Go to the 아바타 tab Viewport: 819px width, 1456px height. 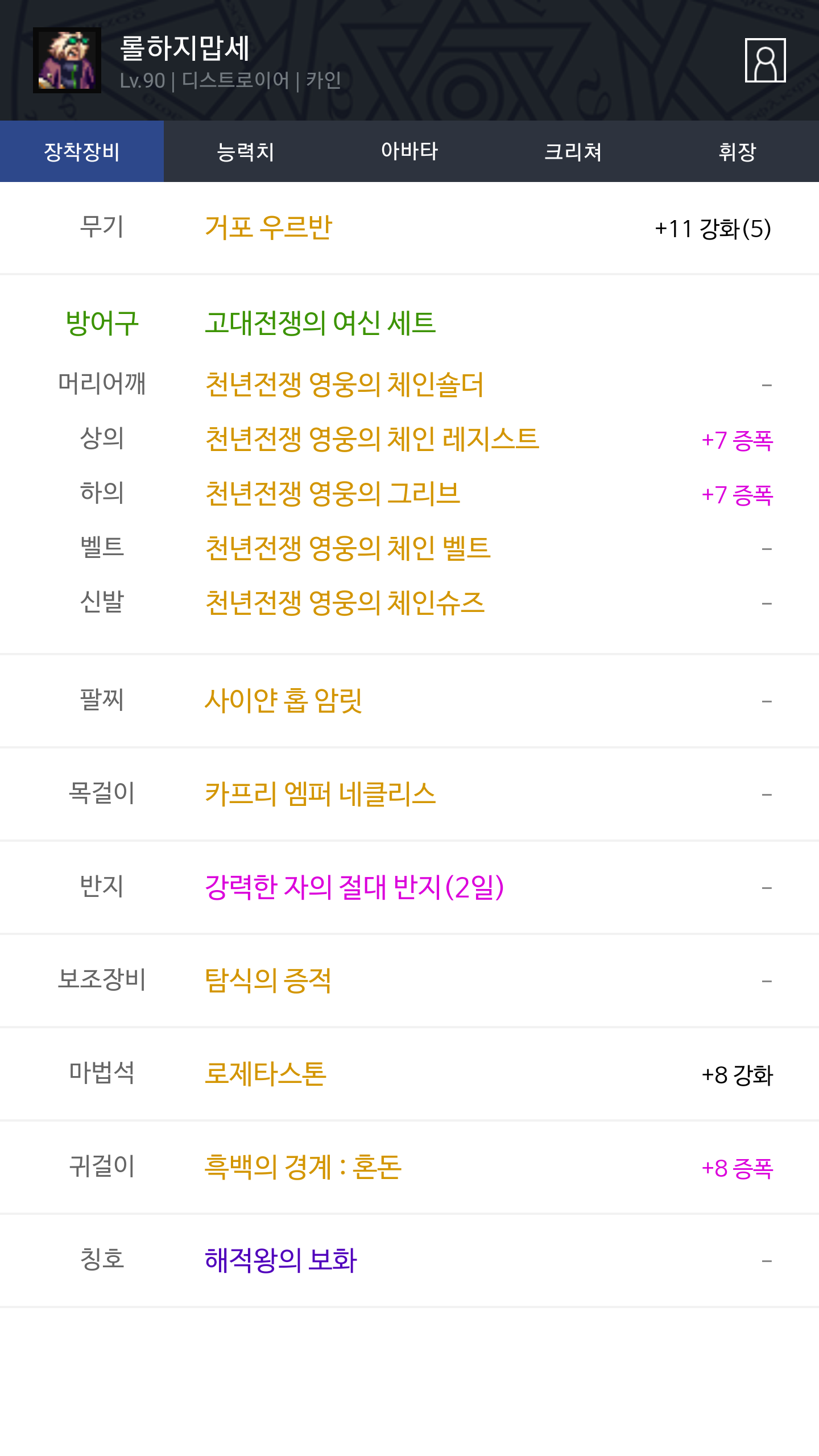pos(409,152)
